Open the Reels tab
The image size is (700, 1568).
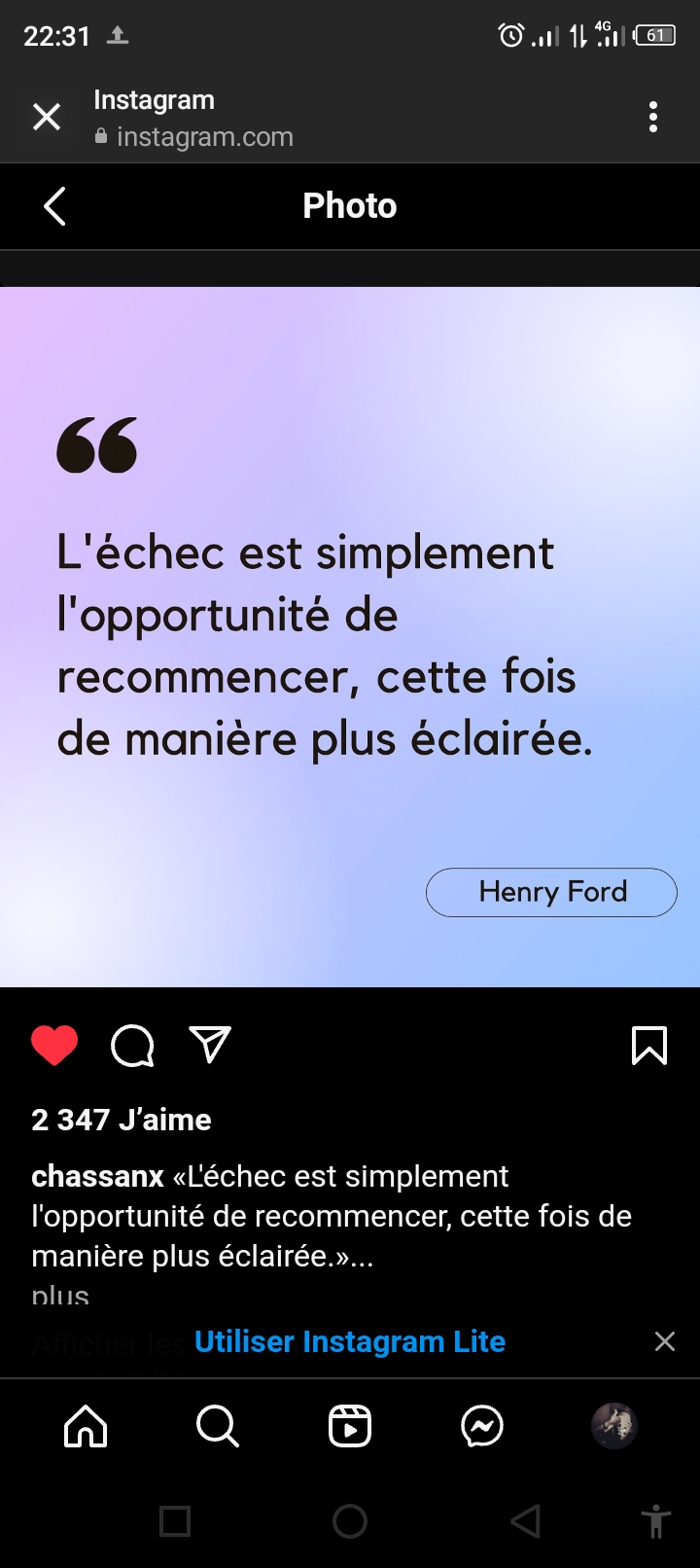click(x=350, y=1427)
